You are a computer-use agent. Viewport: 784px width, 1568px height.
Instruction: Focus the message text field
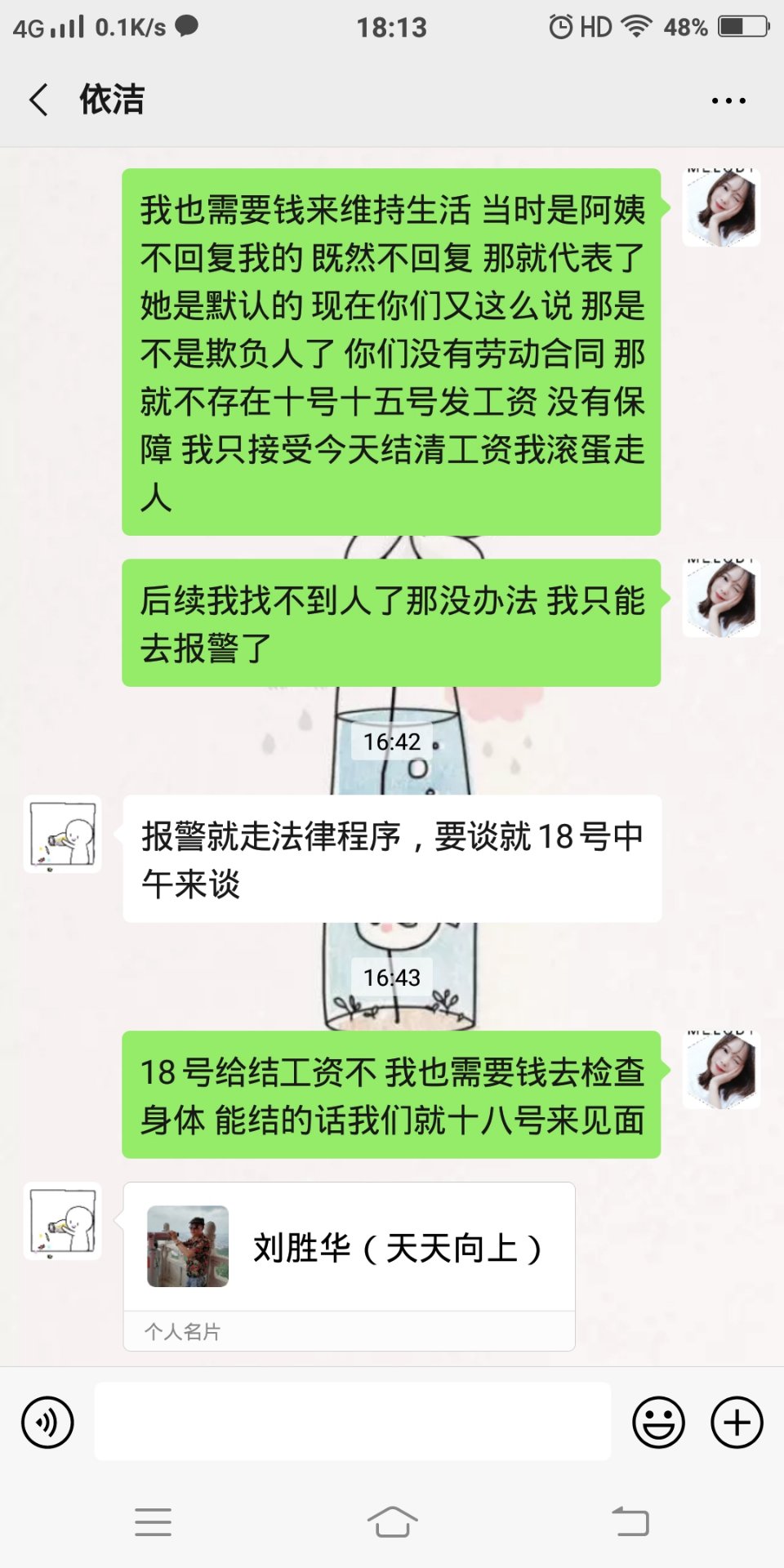(352, 1421)
